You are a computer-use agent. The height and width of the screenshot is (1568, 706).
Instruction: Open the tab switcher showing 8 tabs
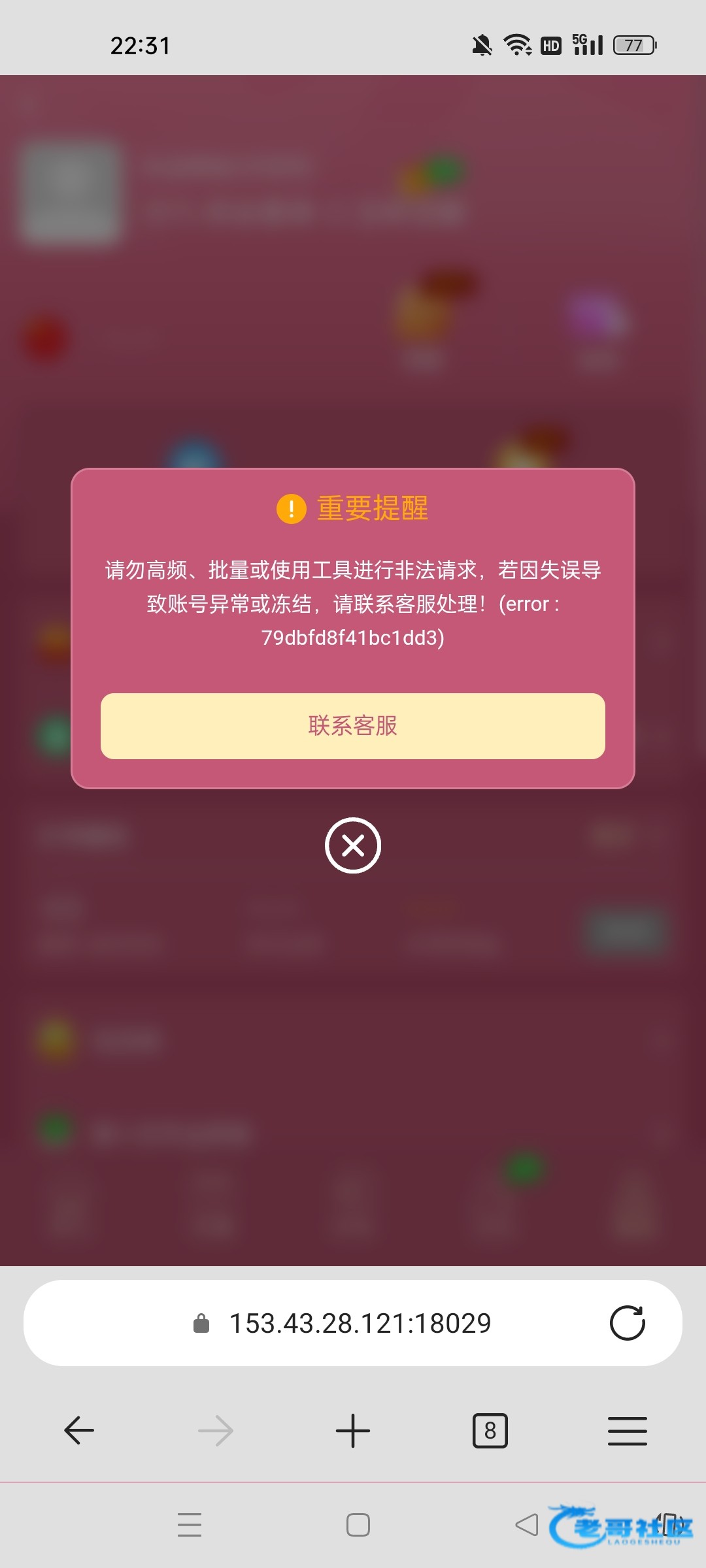point(490,1431)
